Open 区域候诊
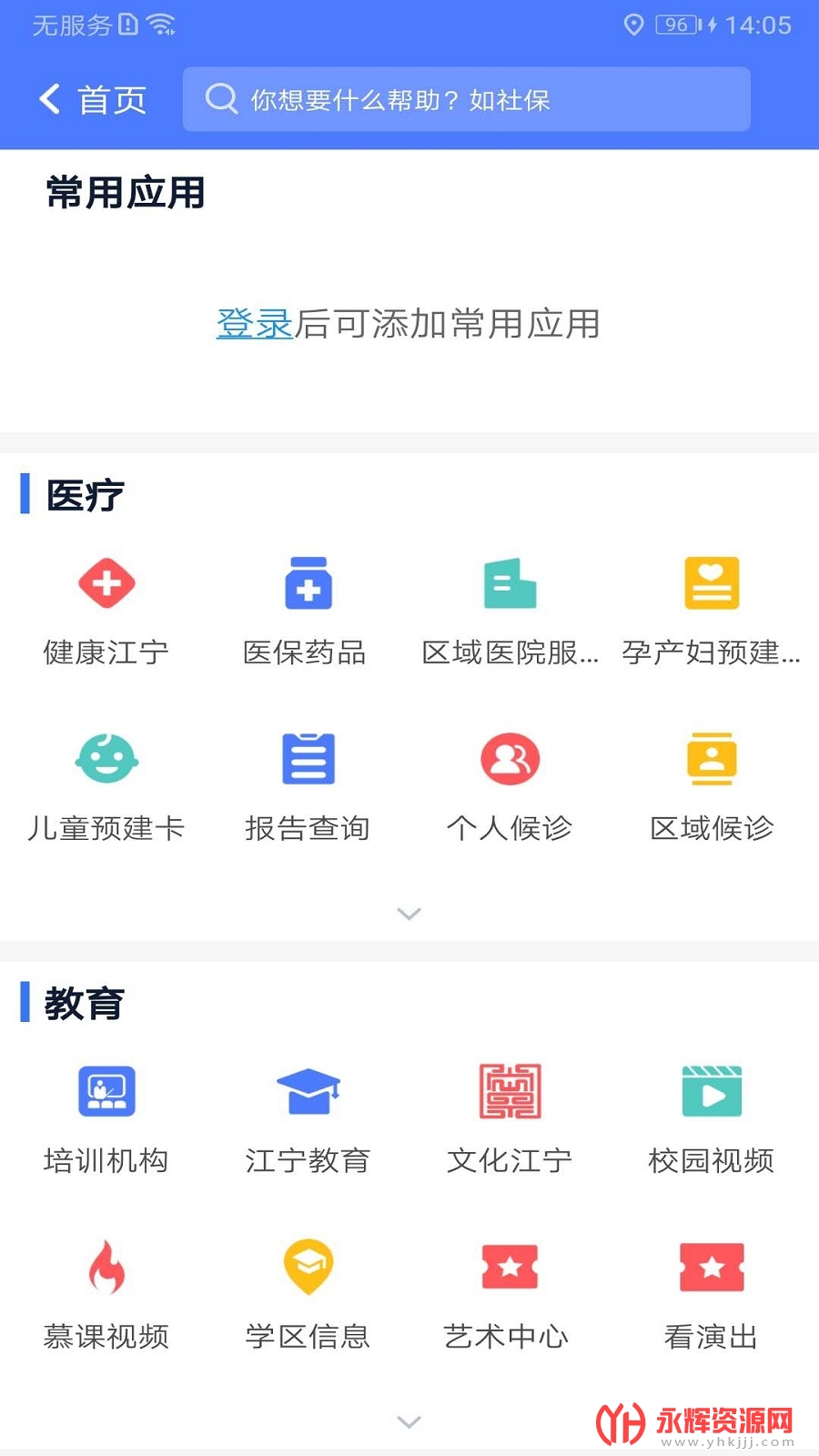 [x=711, y=783]
